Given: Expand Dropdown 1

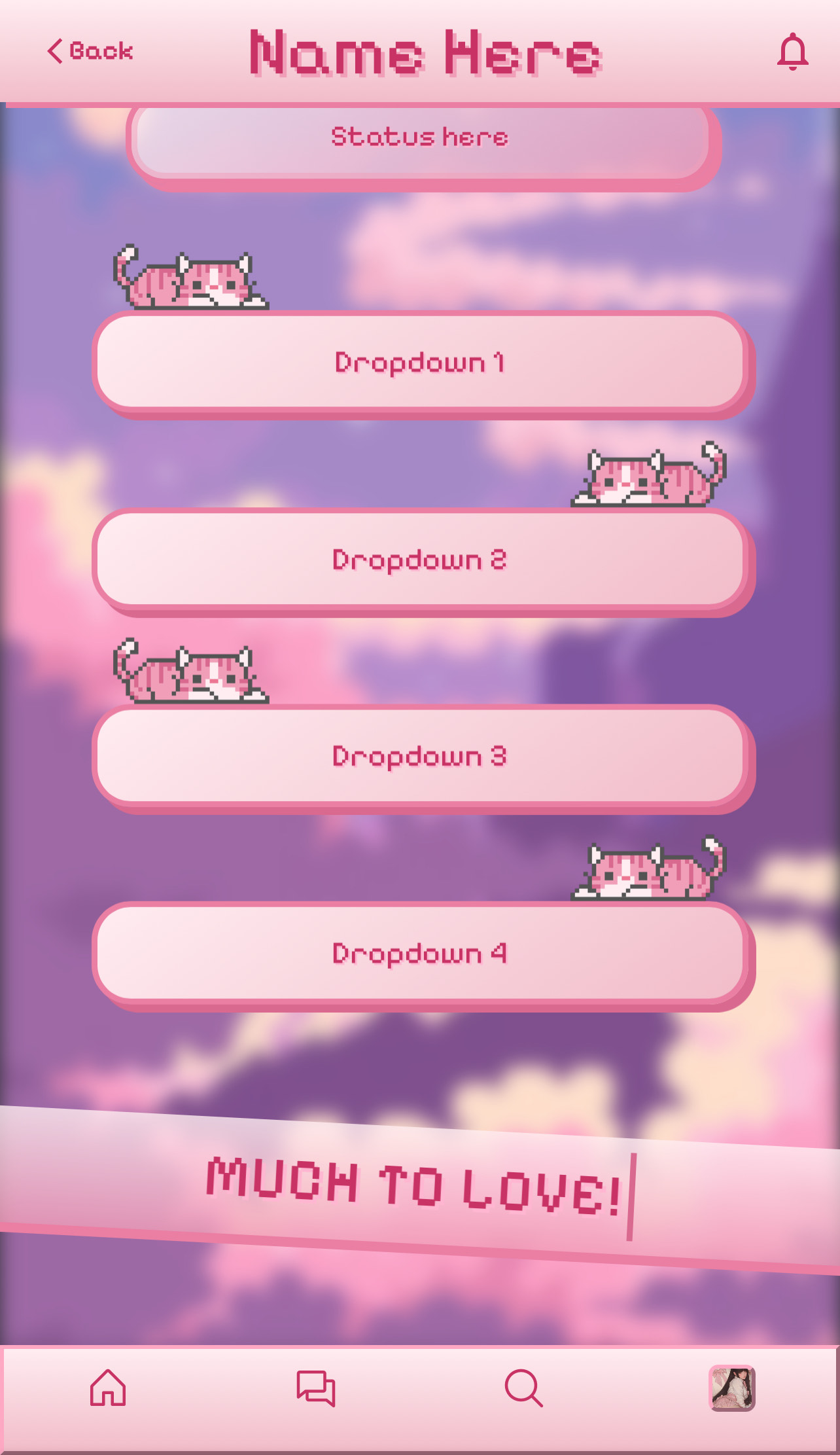Looking at the screenshot, I should (x=421, y=363).
